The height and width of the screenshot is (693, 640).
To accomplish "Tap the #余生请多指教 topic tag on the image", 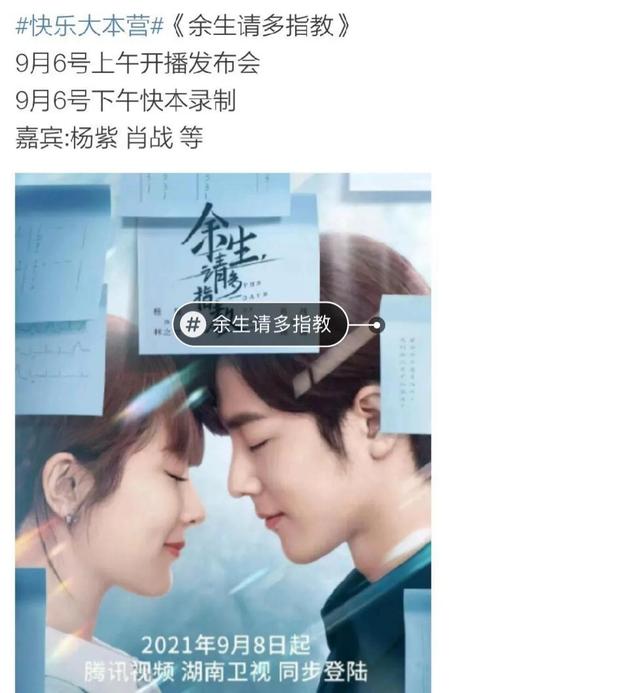I will (x=260, y=324).
